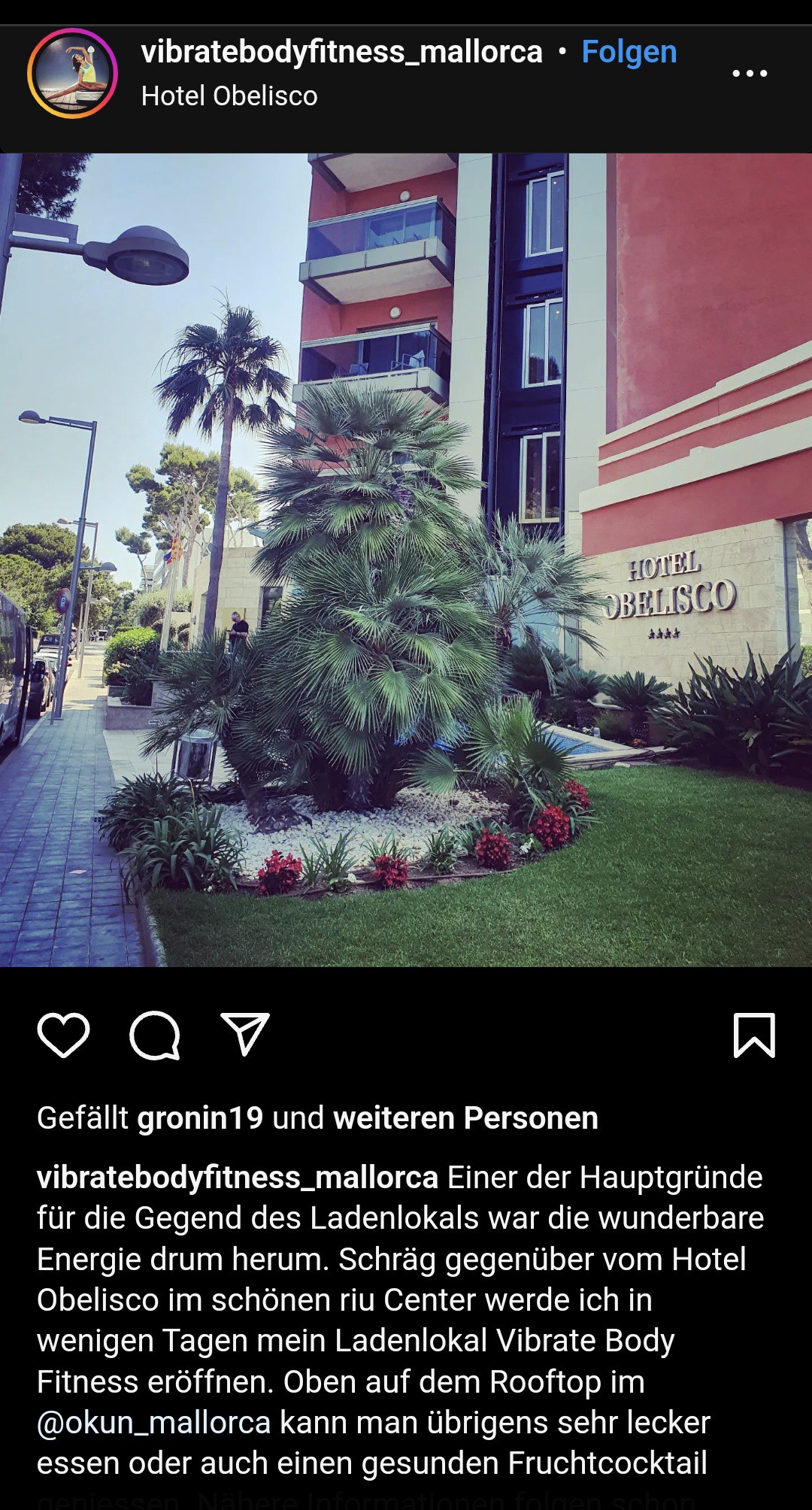The image size is (812, 1510).
Task: Open the @okun_mallorca mention link
Action: [x=153, y=1422]
